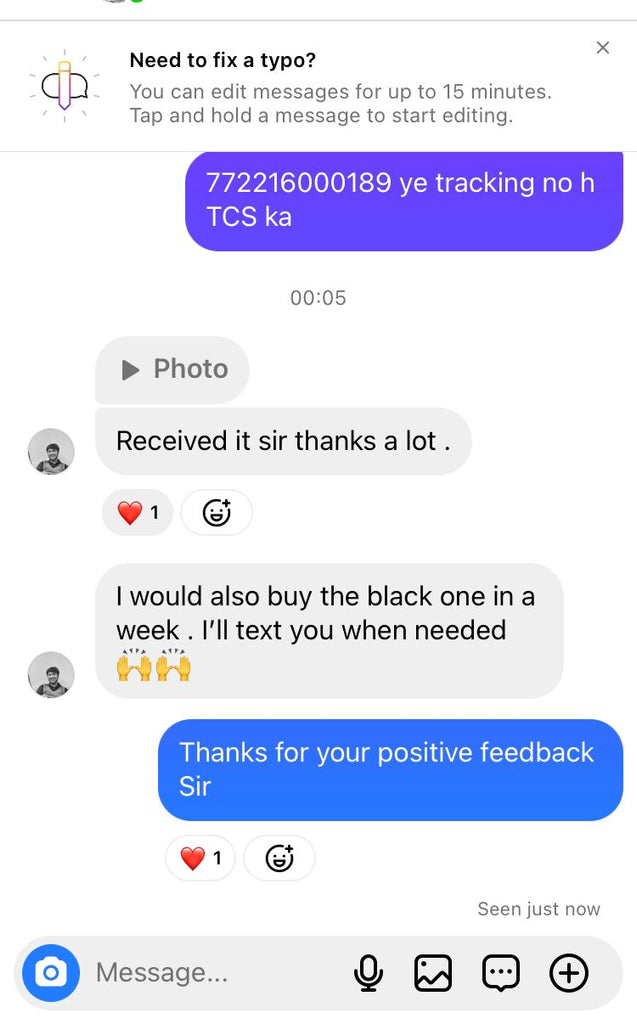Image resolution: width=637 pixels, height=1024 pixels.
Task: View the heart reaction on 'Received it sir'
Action: pyautogui.click(x=138, y=513)
